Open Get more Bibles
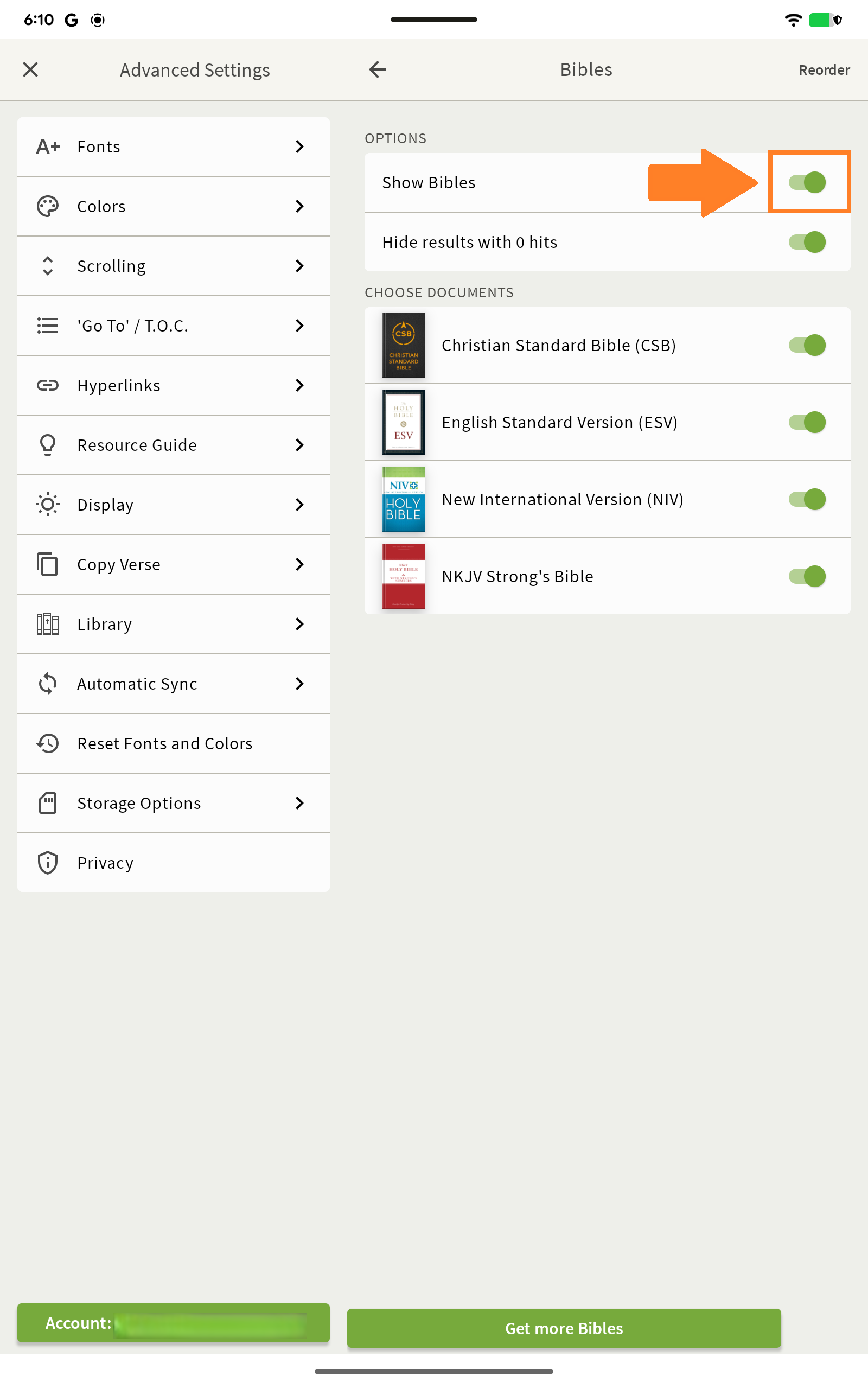The image size is (868, 1389). 564,1328
